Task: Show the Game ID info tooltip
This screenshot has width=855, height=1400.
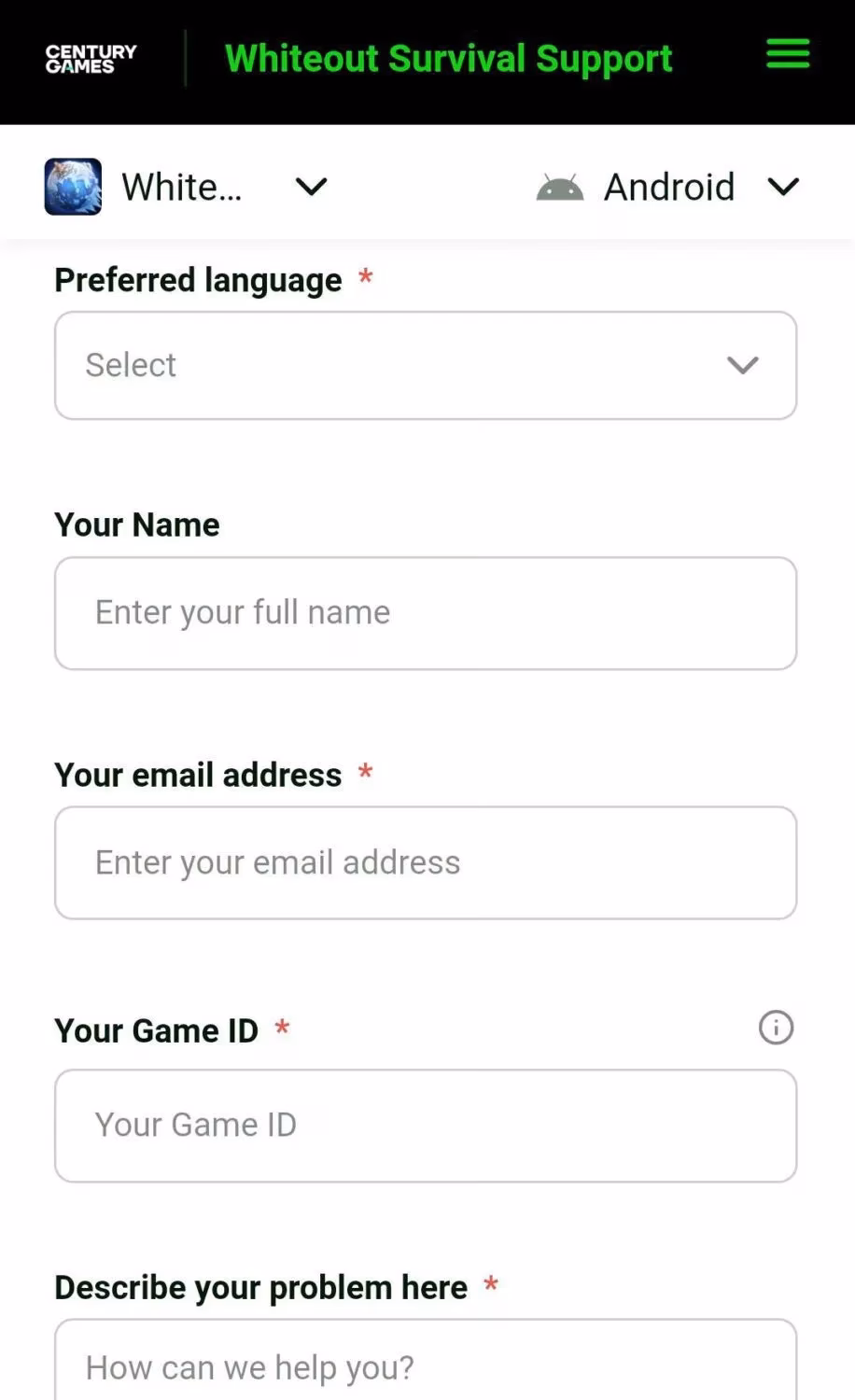Action: pos(776,1028)
